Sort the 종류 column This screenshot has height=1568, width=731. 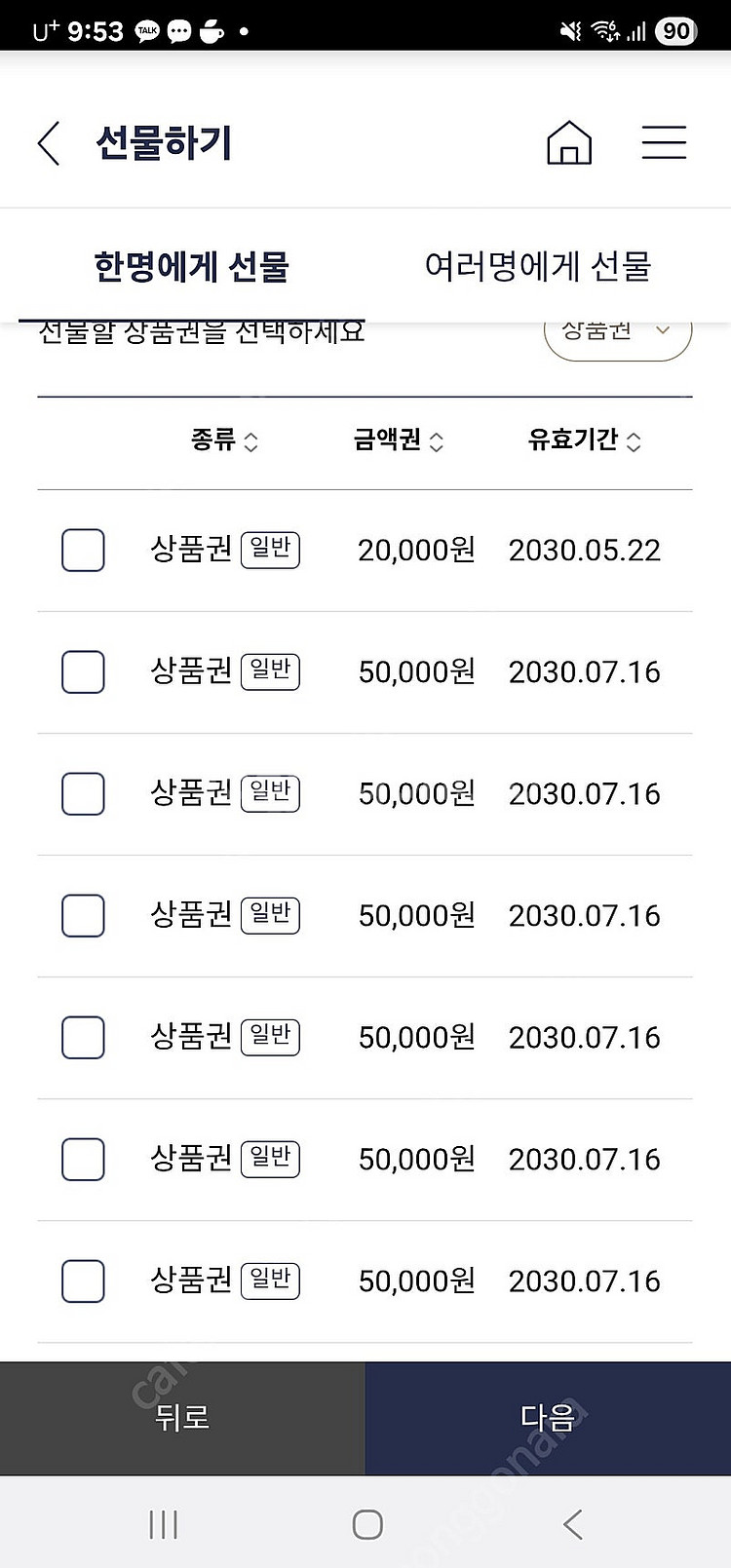point(223,440)
